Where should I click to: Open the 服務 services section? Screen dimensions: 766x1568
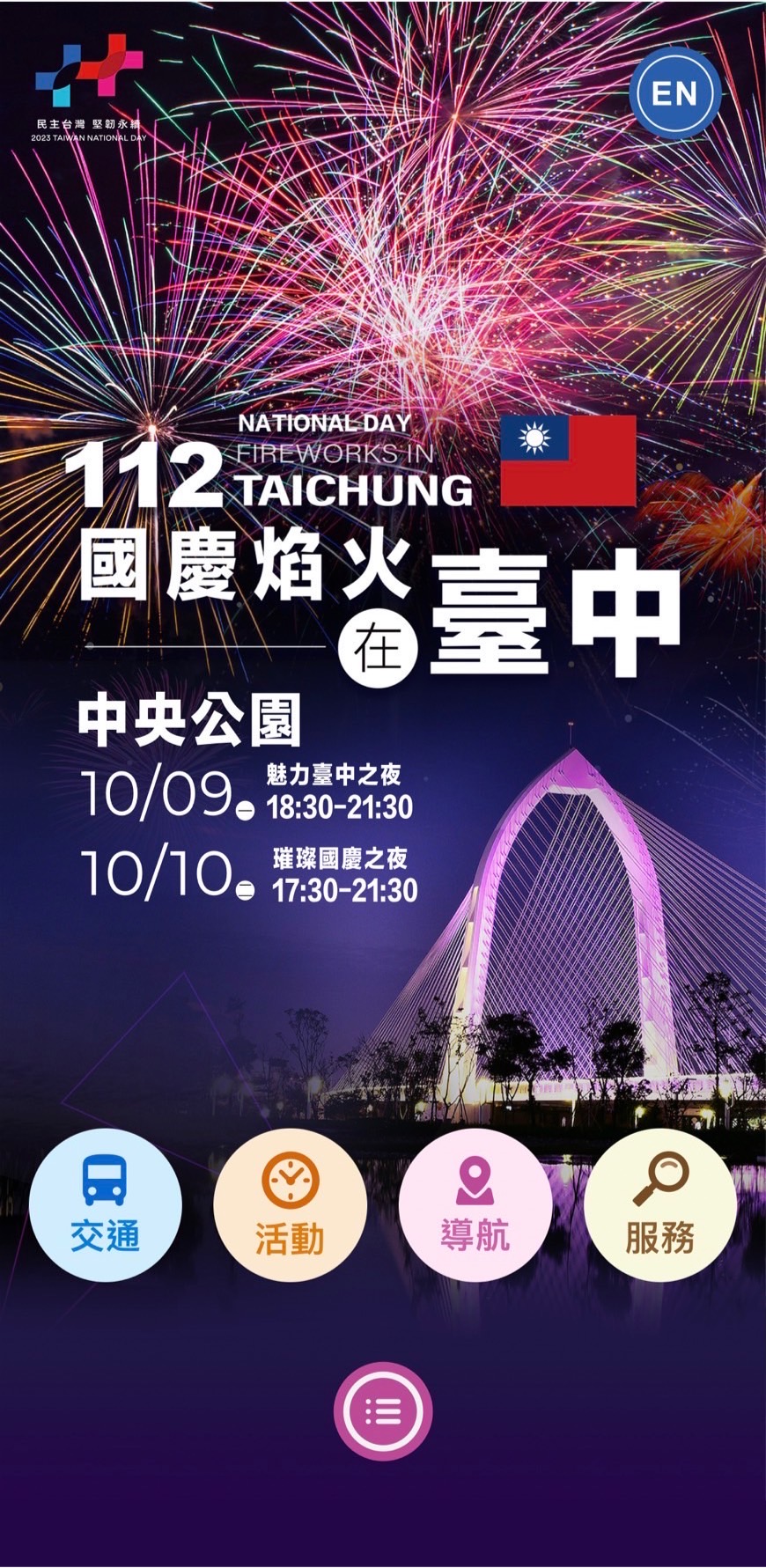(659, 1204)
